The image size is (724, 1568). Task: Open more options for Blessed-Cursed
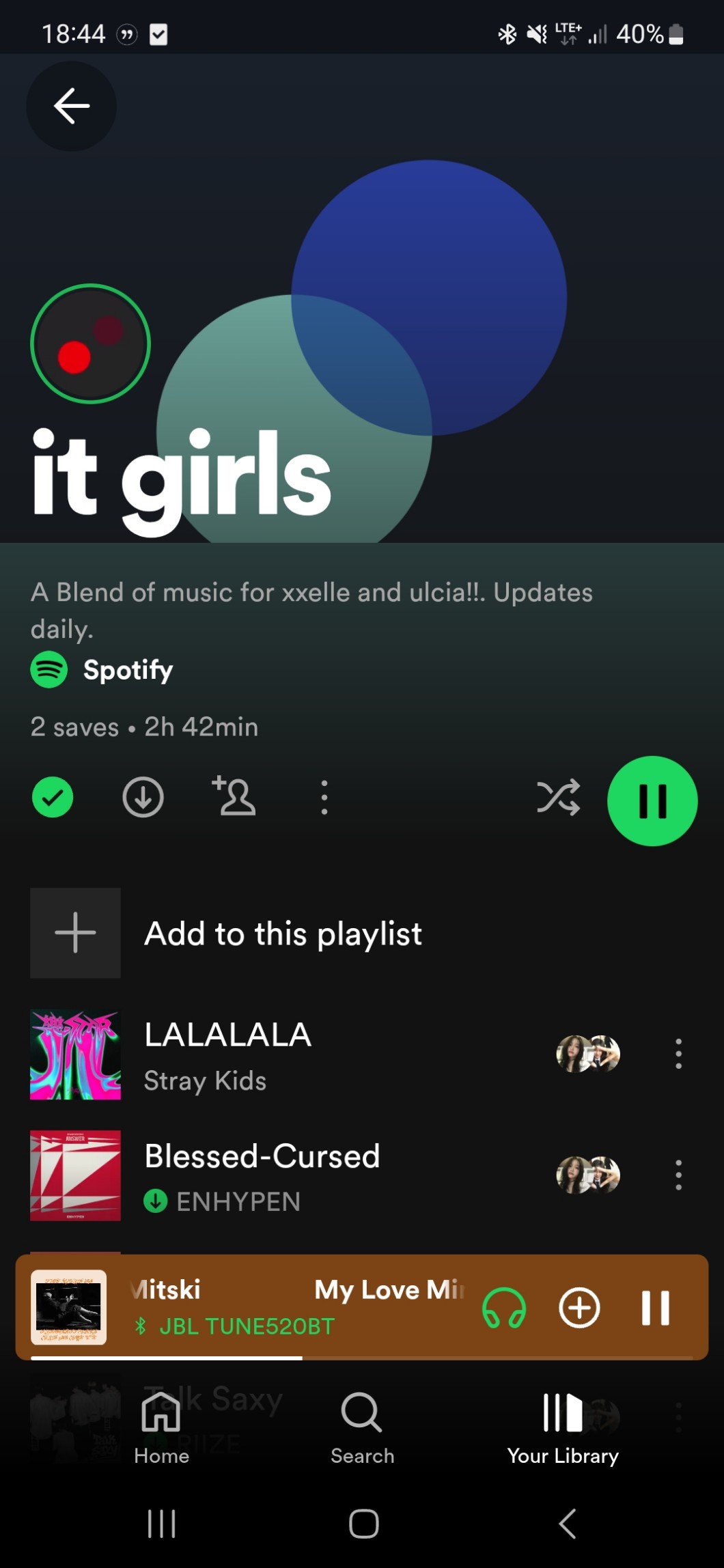678,1175
